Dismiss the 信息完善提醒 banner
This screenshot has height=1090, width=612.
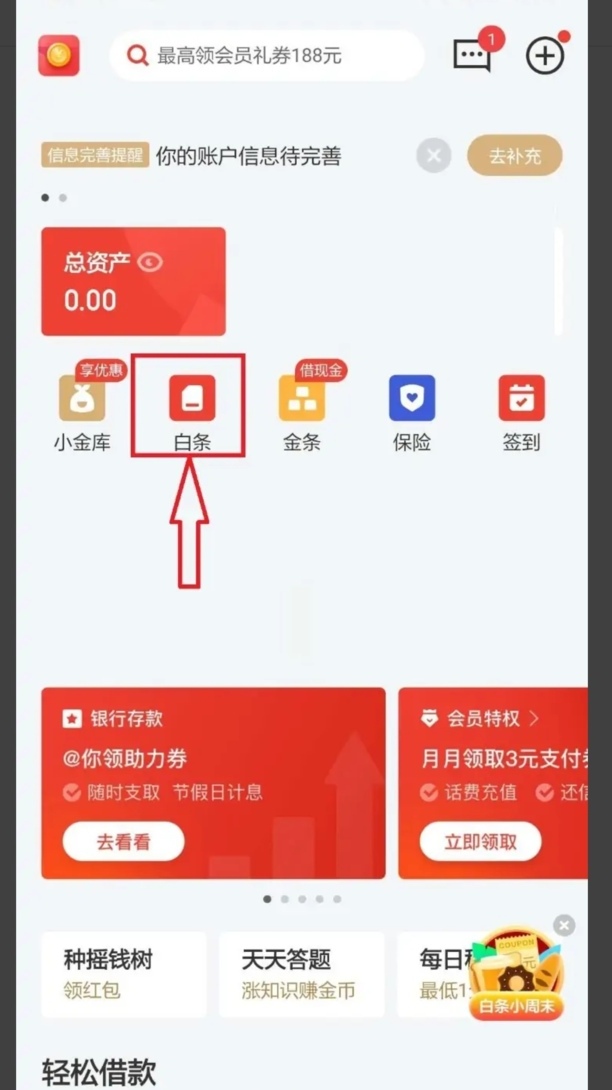[433, 156]
